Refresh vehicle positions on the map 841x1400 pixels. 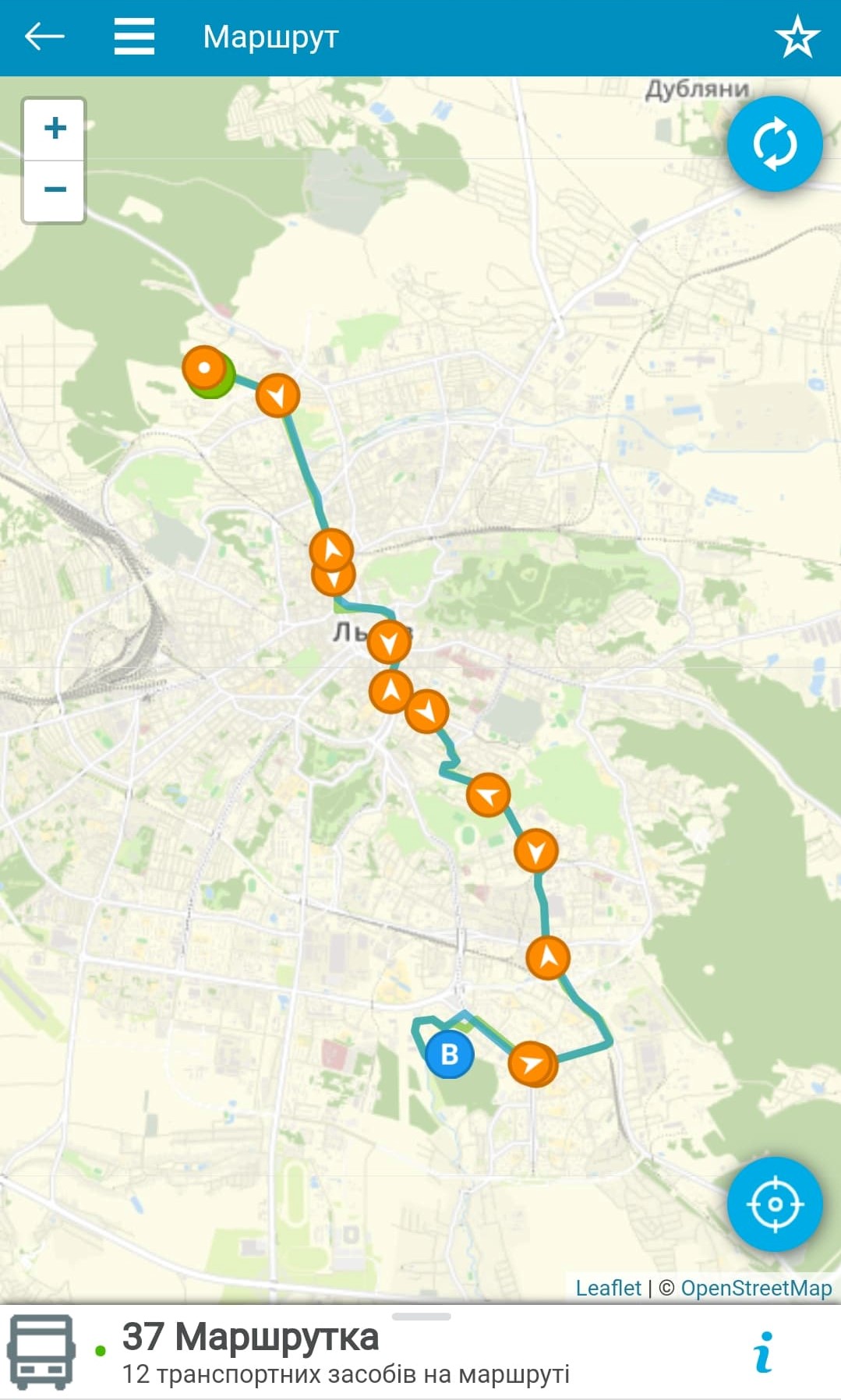(775, 144)
